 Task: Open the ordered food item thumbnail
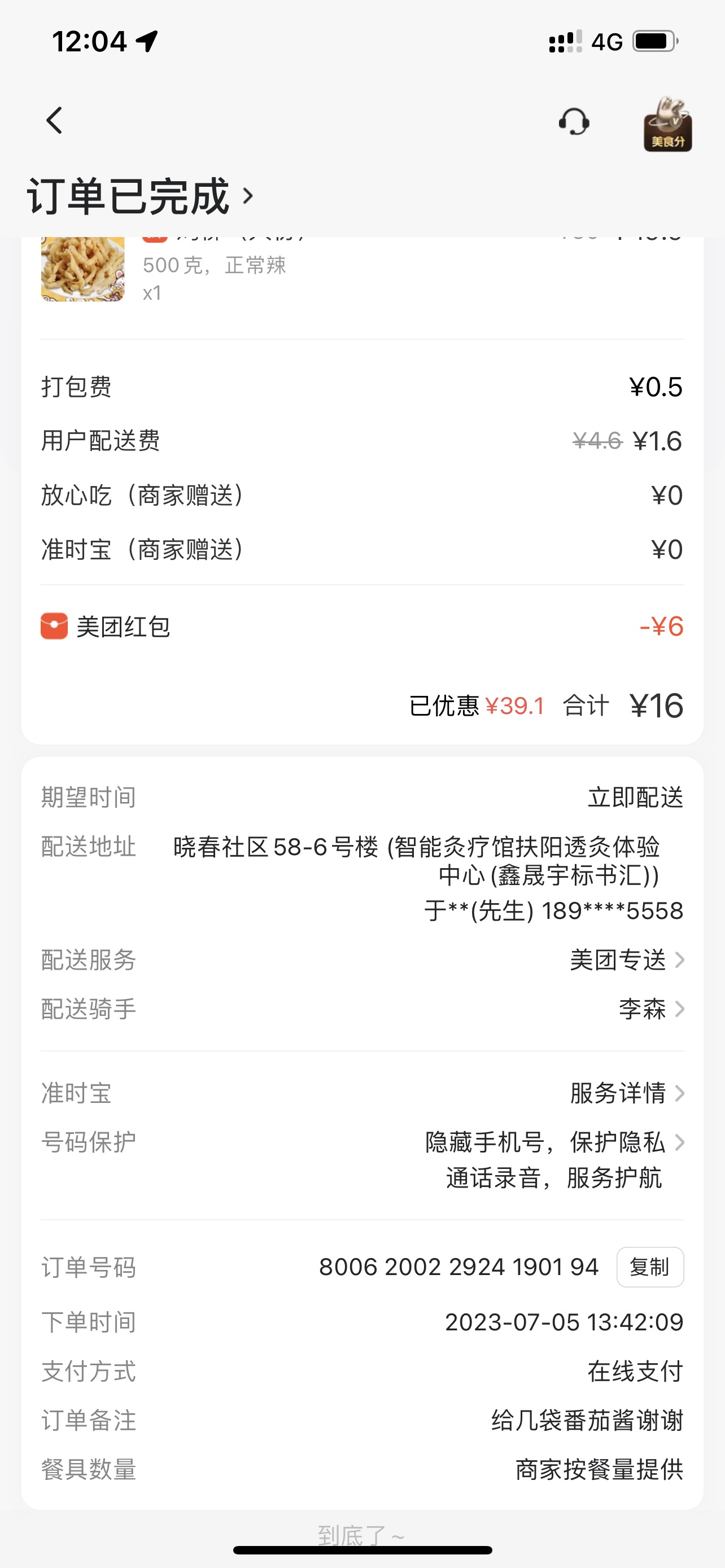[83, 269]
